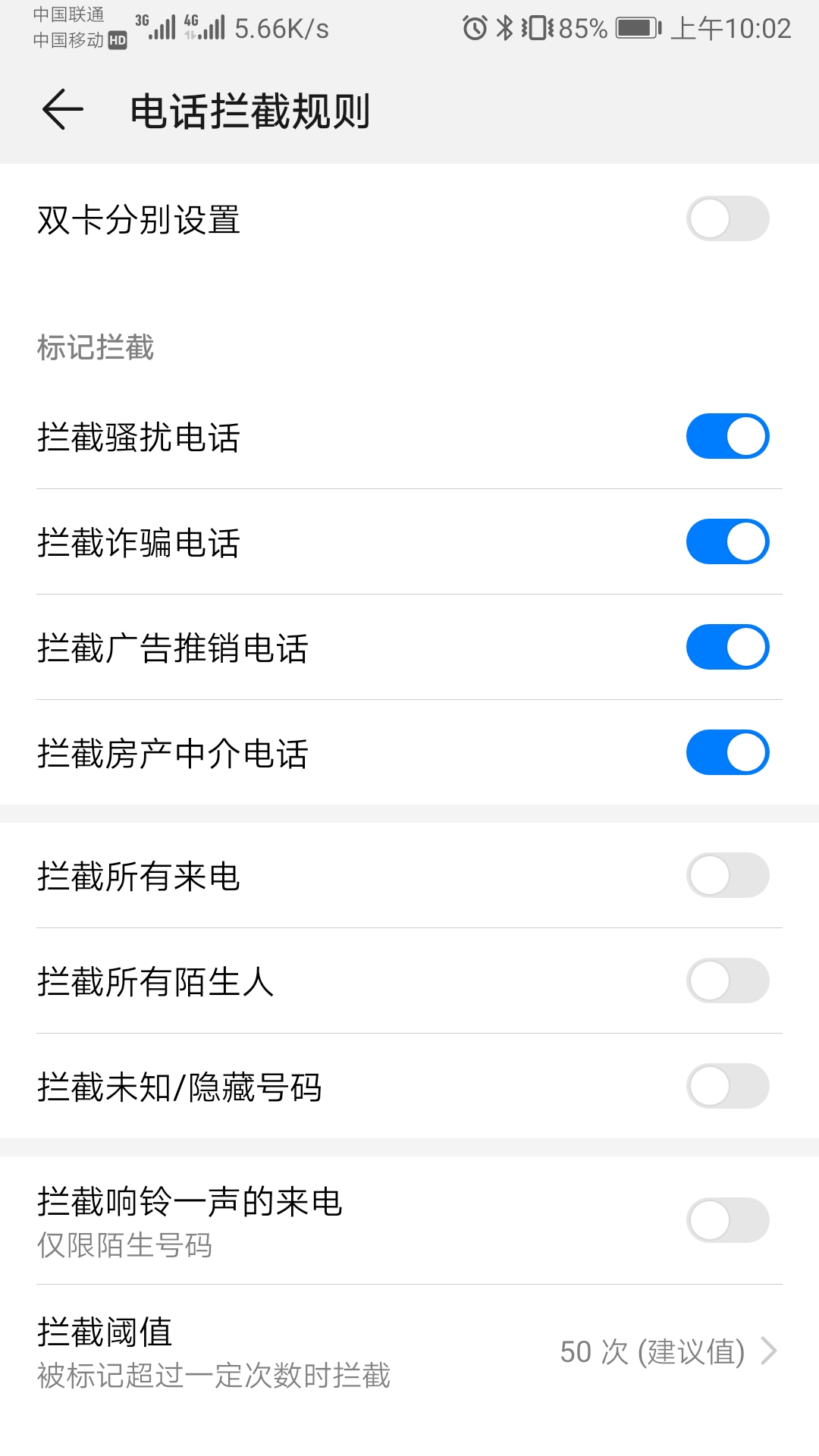Enable the 拦截所有来电 switch
Screen dimensions: 819x1456
(x=726, y=876)
